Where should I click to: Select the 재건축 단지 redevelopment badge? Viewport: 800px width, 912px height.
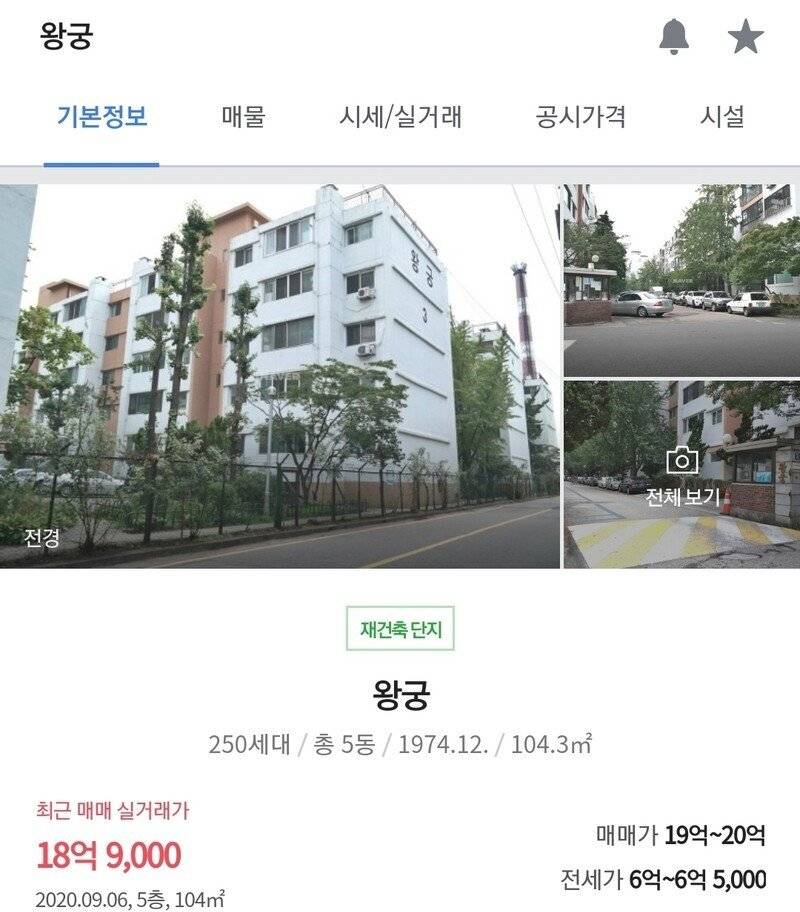(x=400, y=628)
